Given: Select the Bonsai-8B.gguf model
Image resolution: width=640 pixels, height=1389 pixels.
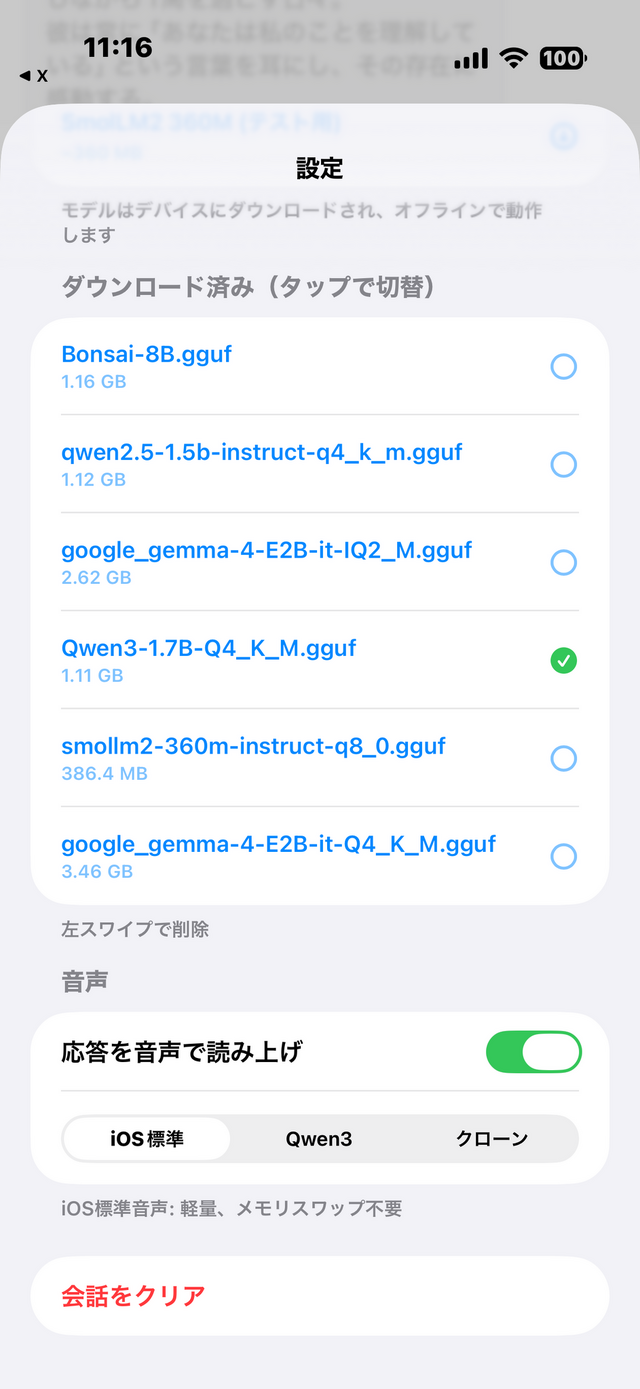Looking at the screenshot, I should tap(320, 366).
